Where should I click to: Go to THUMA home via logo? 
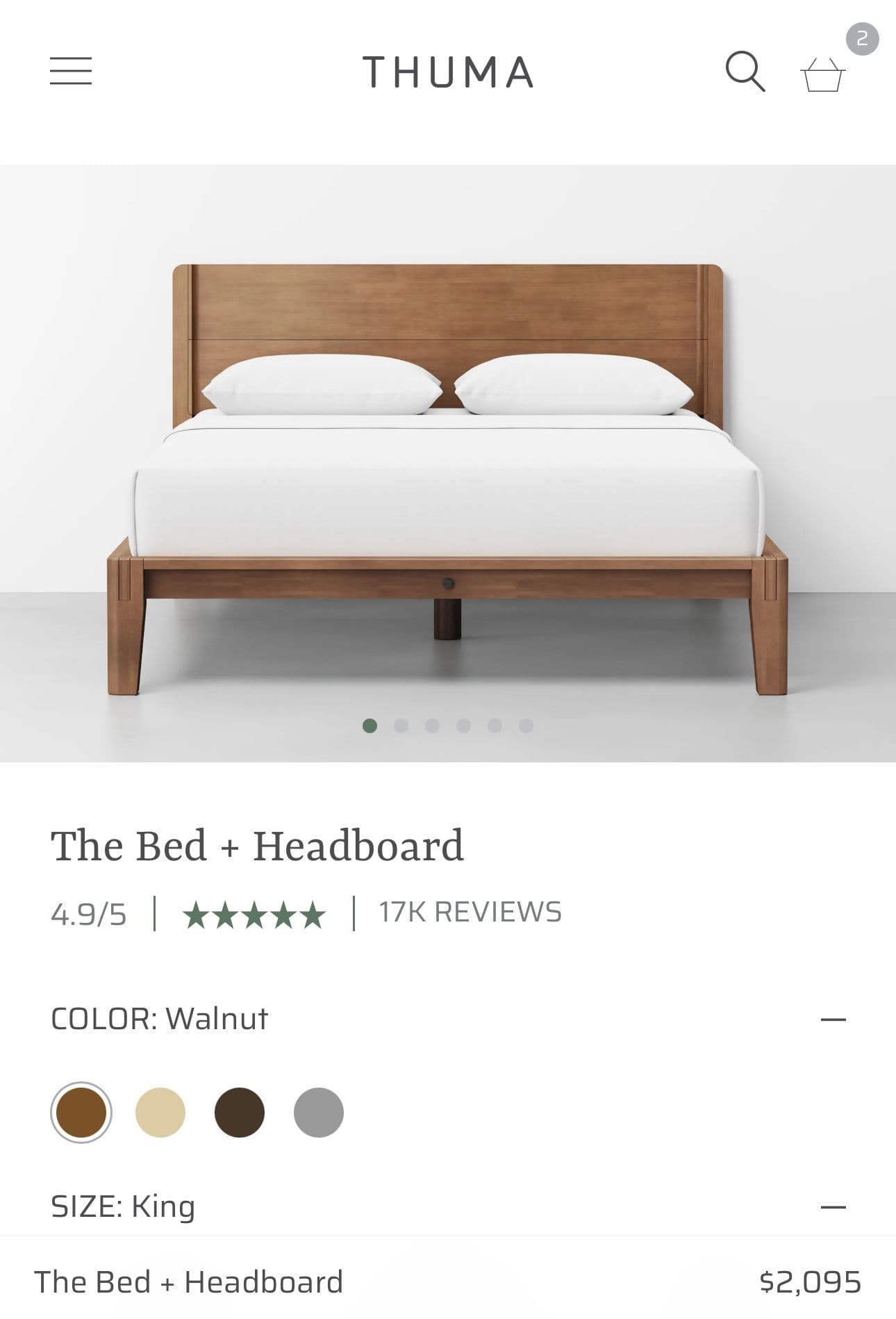point(448,72)
